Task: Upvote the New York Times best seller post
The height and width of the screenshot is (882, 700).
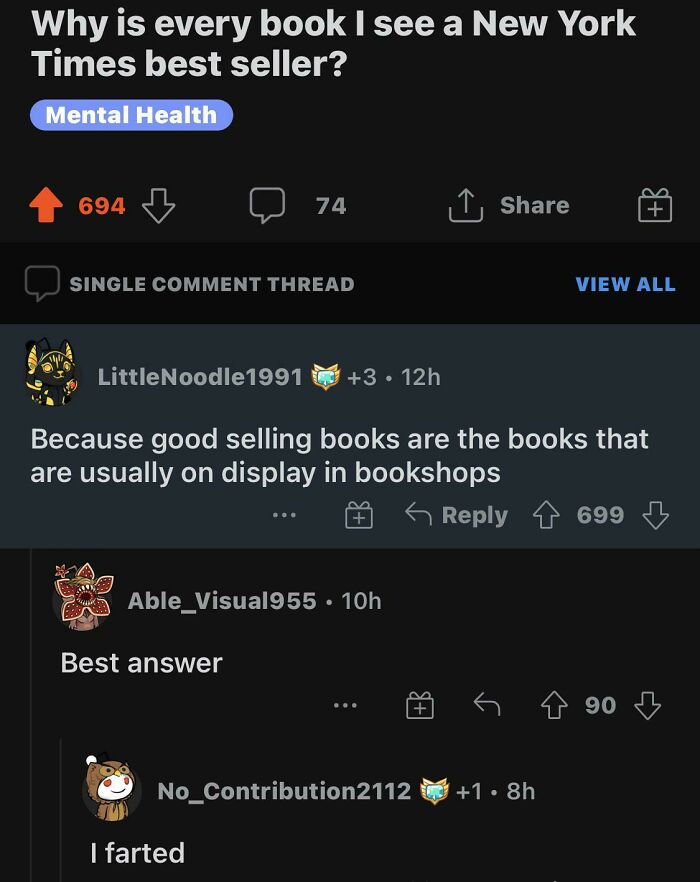Action: tap(46, 206)
